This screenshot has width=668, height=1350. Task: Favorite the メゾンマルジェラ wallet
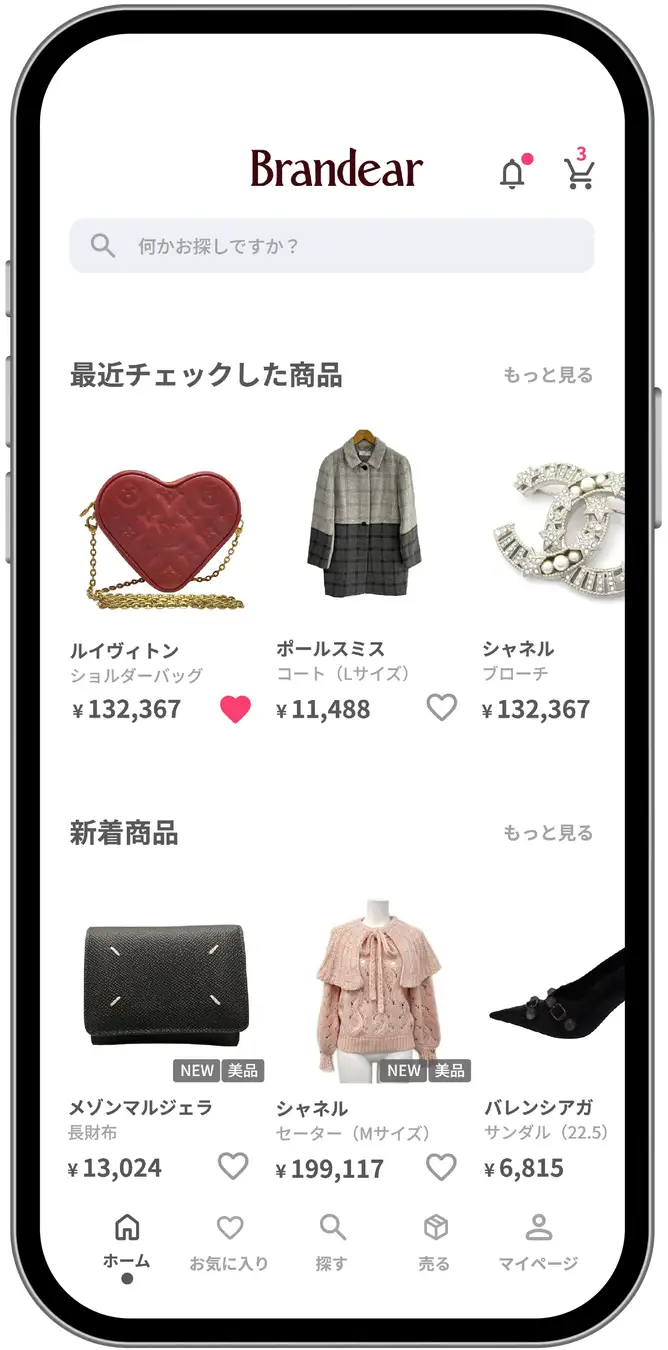point(233,1166)
